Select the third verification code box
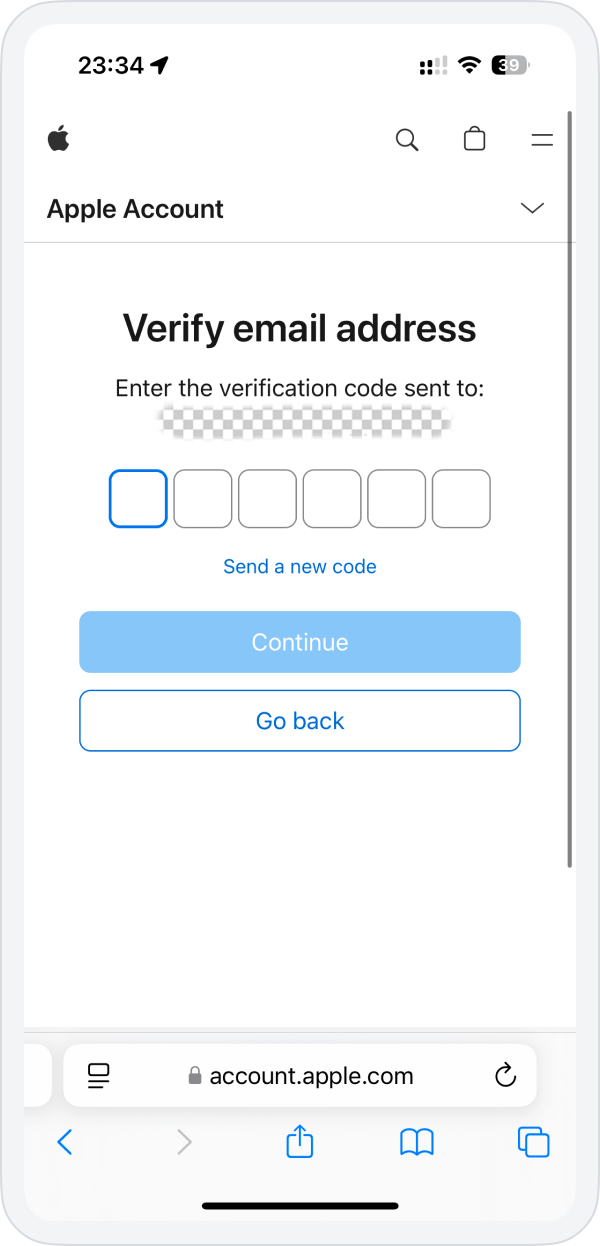This screenshot has height=1246, width=600. [267, 499]
